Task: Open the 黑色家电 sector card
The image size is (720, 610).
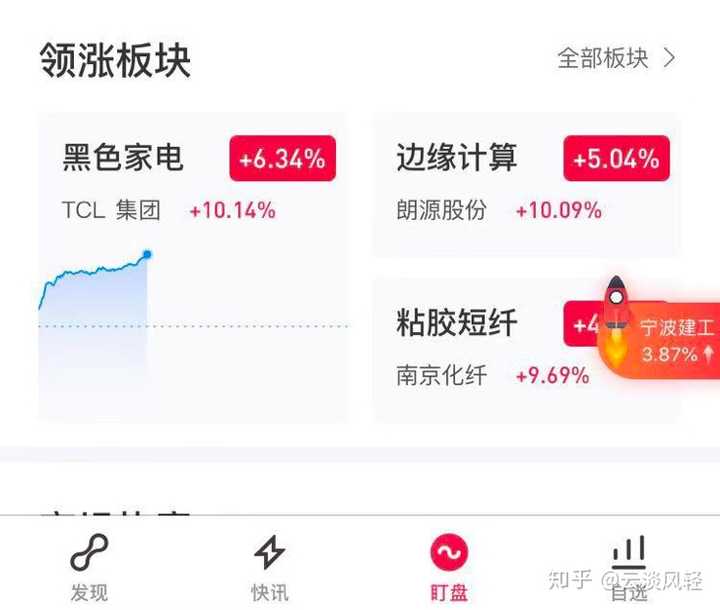Action: click(x=193, y=266)
